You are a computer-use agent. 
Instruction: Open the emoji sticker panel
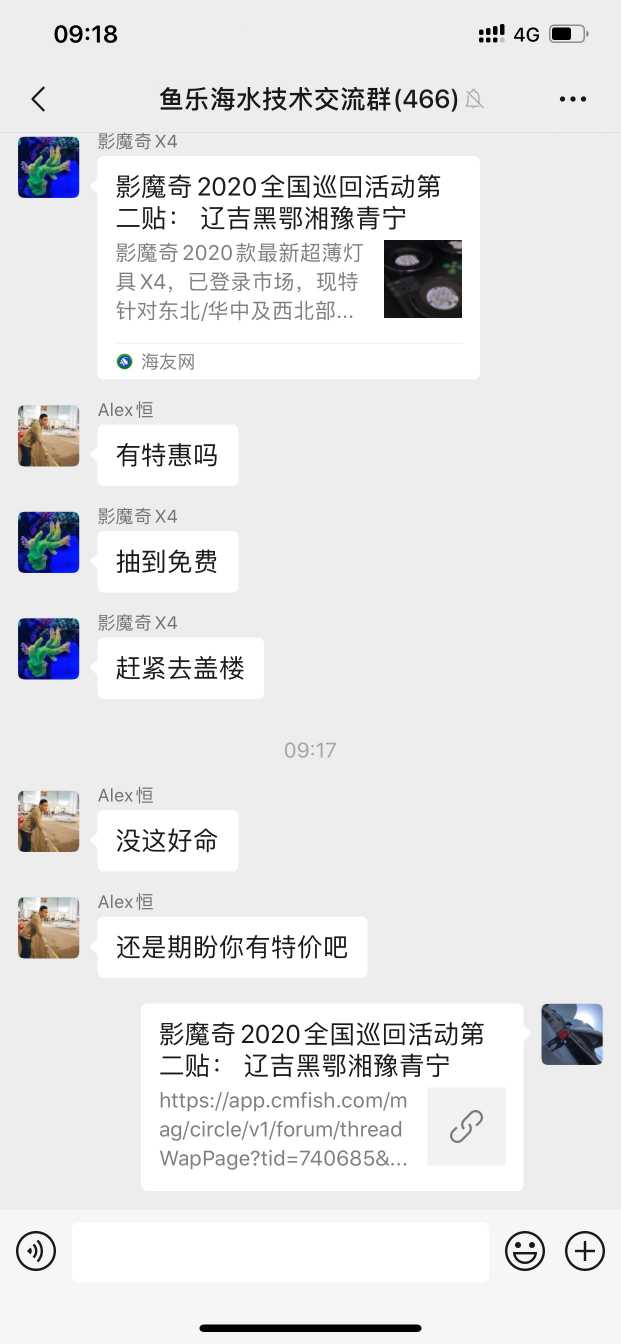point(525,1251)
